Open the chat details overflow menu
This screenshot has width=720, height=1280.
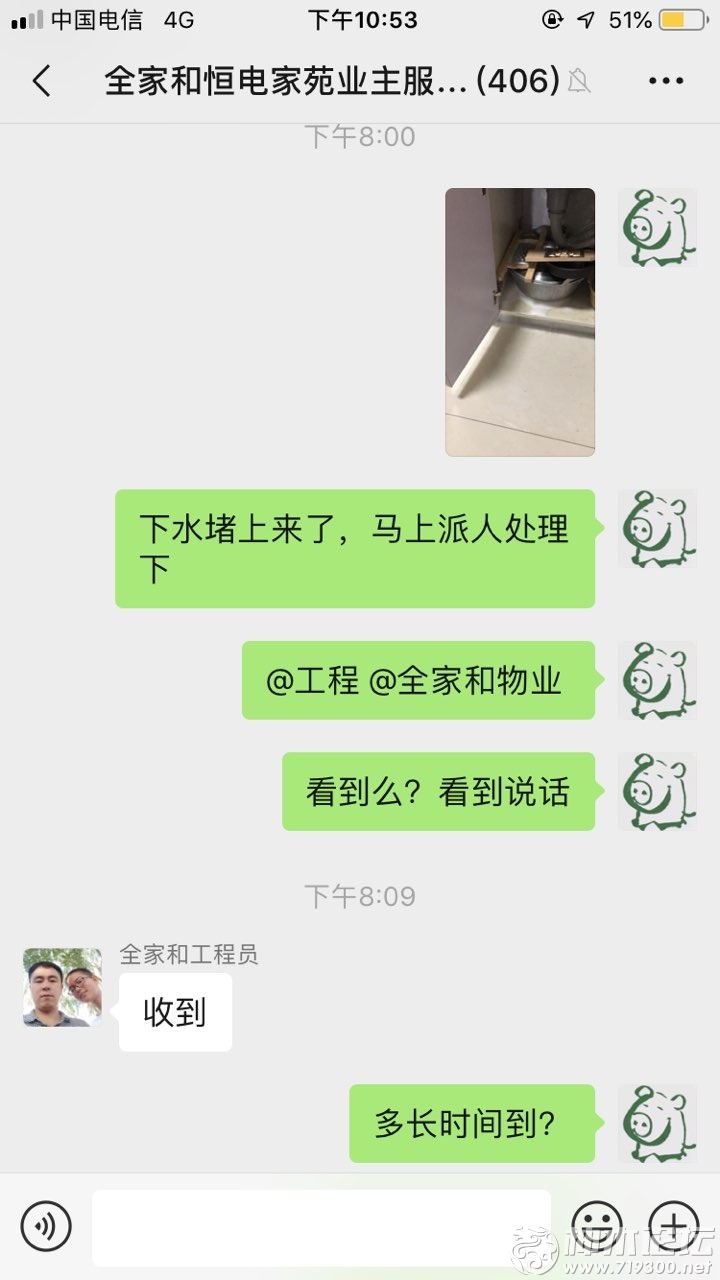click(666, 81)
